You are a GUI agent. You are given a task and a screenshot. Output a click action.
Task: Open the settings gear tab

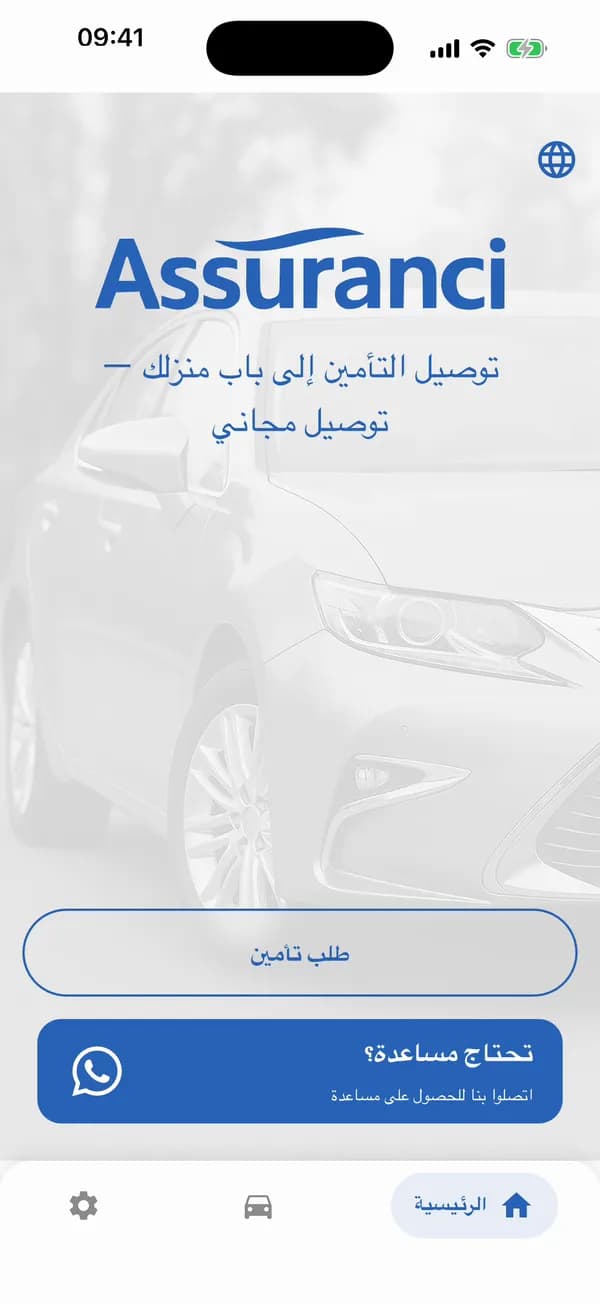pyautogui.click(x=83, y=1206)
